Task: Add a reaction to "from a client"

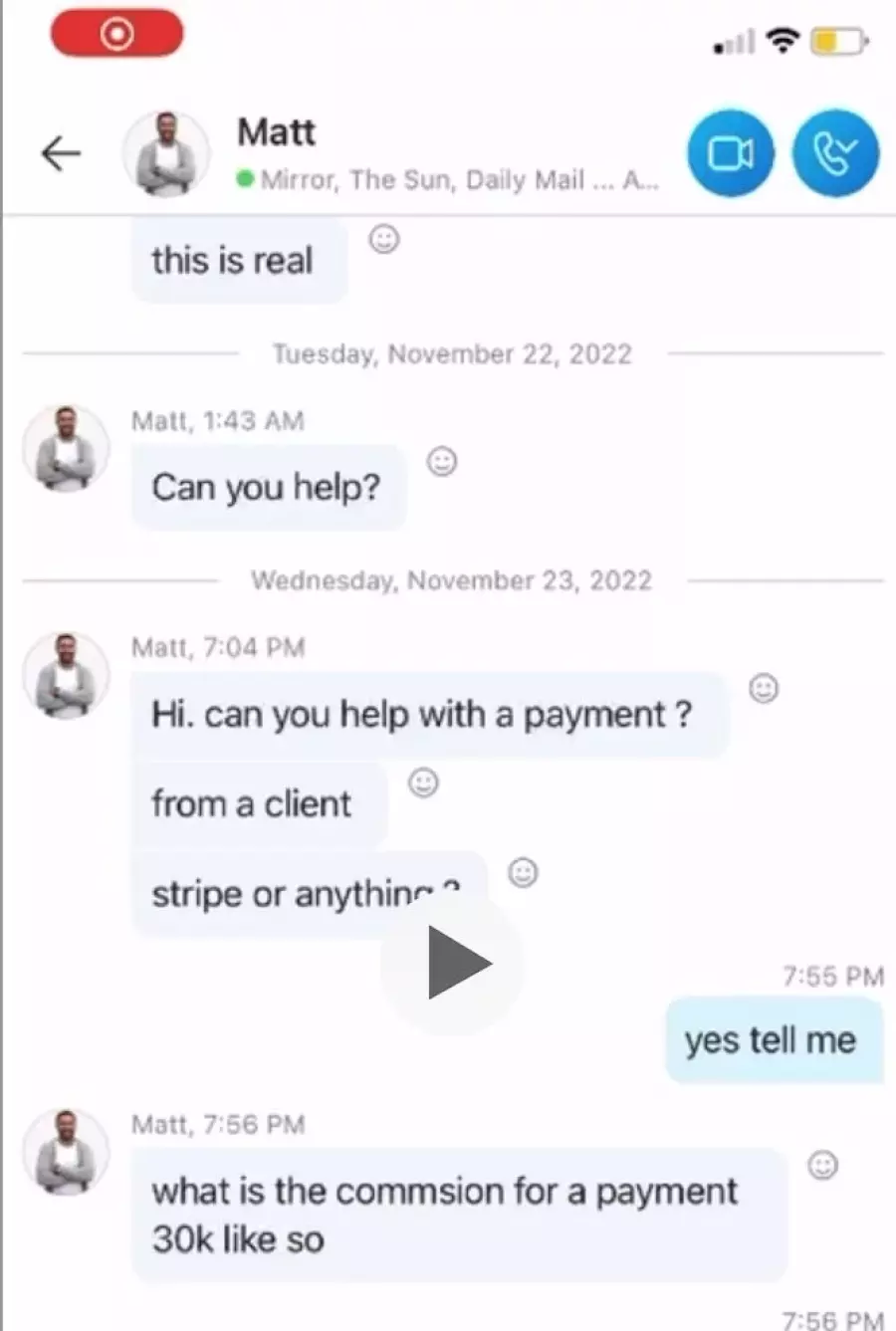Action: tap(424, 783)
